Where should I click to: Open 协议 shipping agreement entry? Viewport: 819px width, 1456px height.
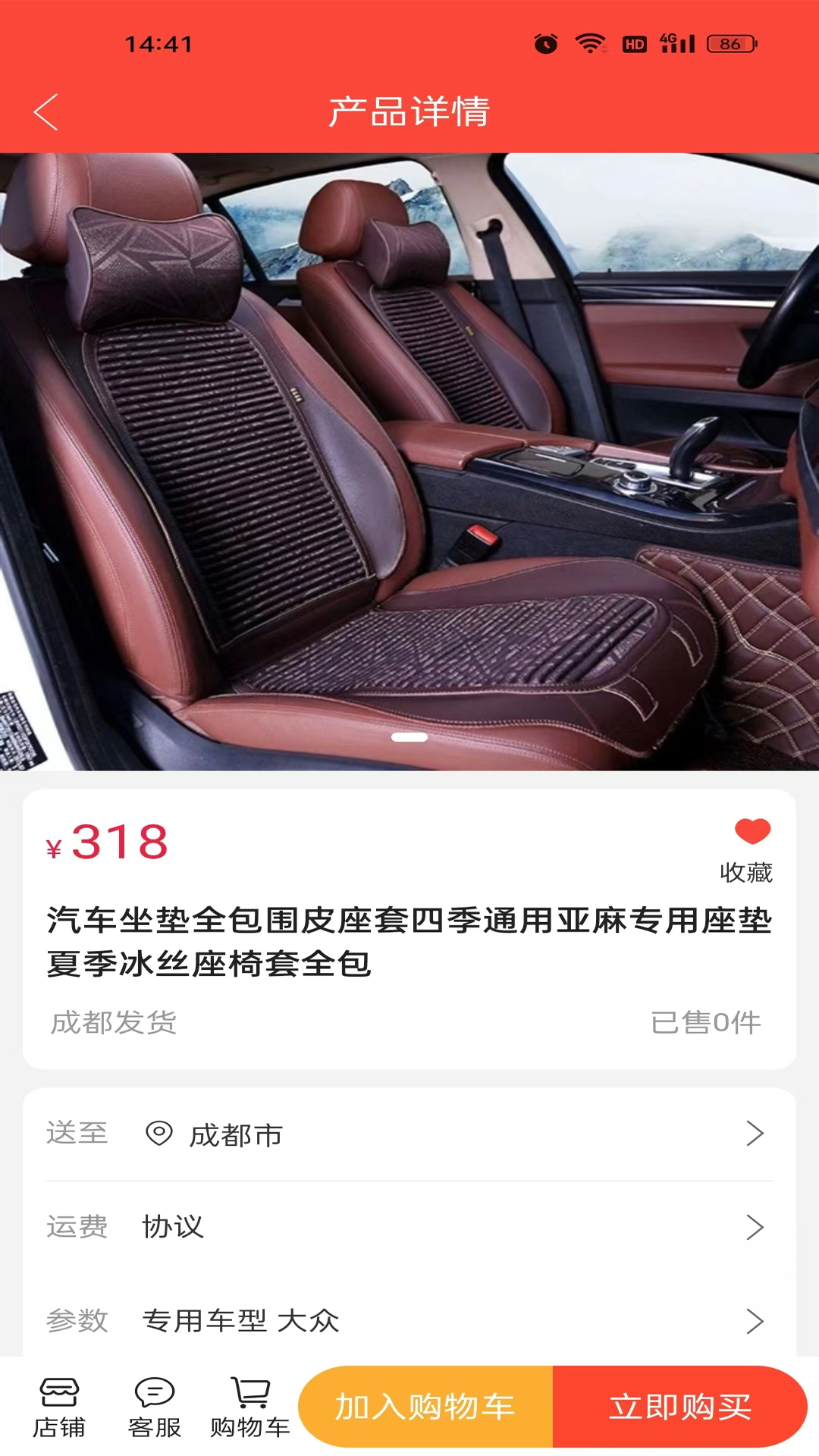pos(173,1227)
